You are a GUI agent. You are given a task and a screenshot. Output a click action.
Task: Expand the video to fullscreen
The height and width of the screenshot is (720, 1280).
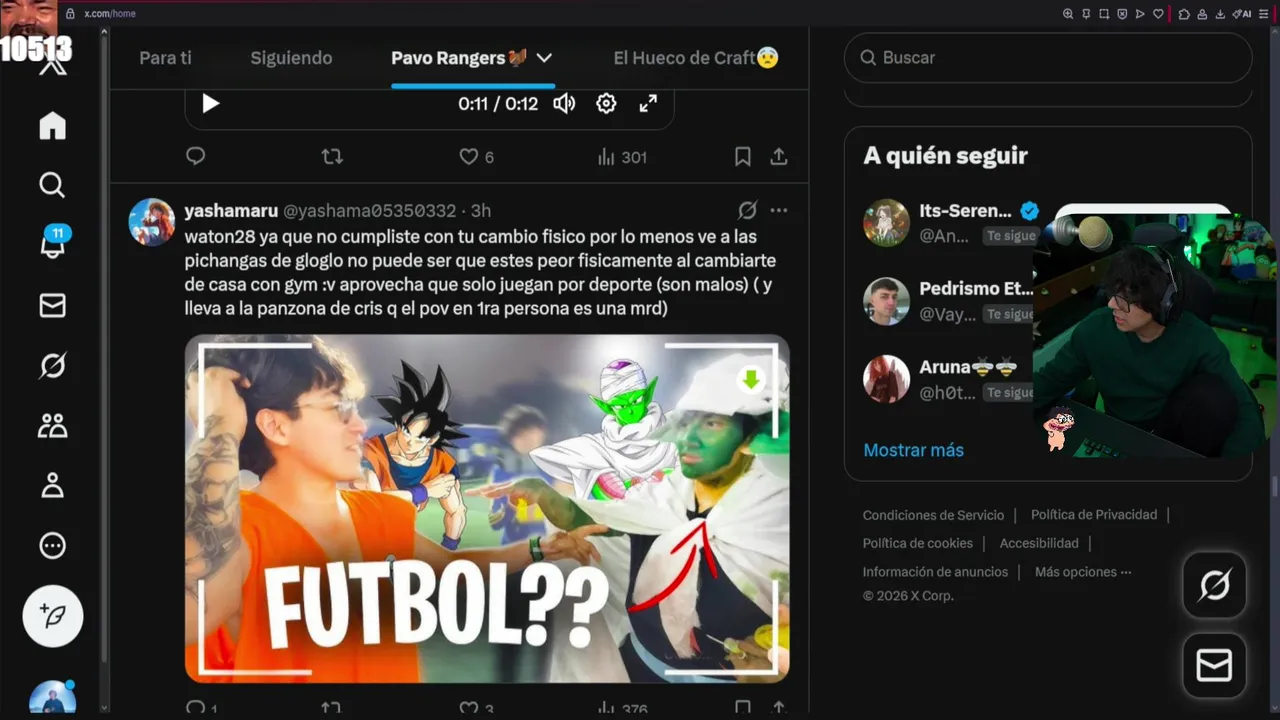[648, 103]
